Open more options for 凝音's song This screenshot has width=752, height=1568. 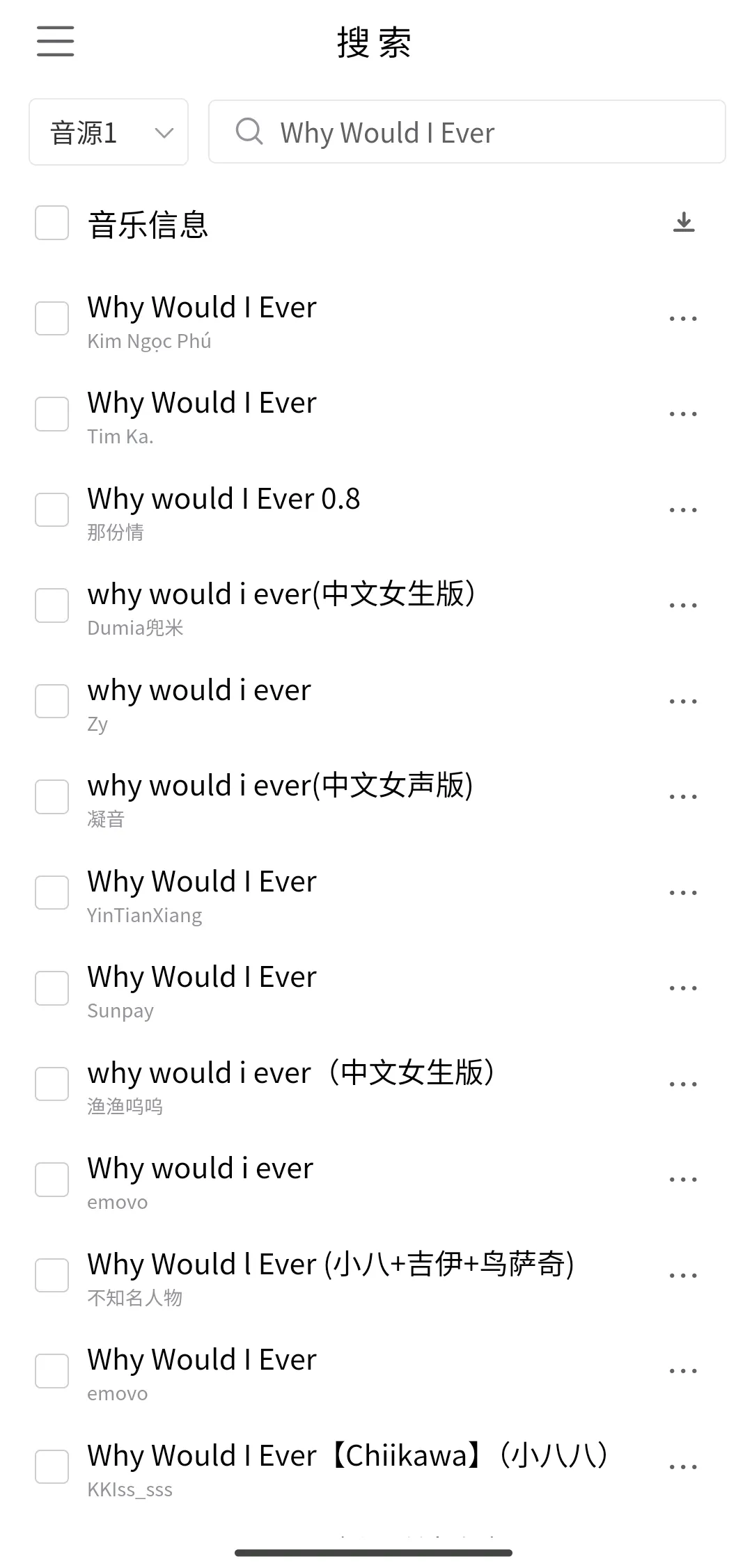click(x=682, y=797)
